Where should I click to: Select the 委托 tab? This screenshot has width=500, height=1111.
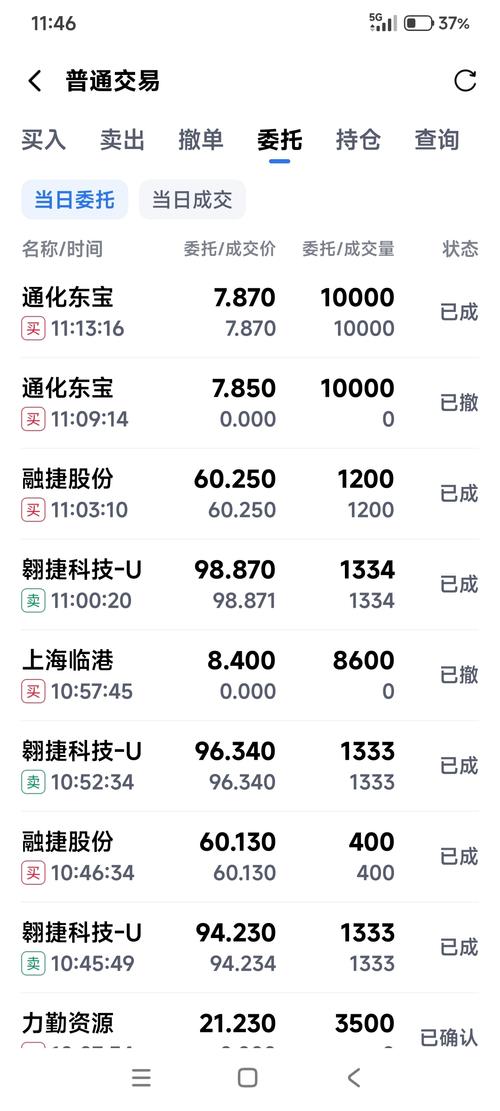pyautogui.click(x=279, y=140)
